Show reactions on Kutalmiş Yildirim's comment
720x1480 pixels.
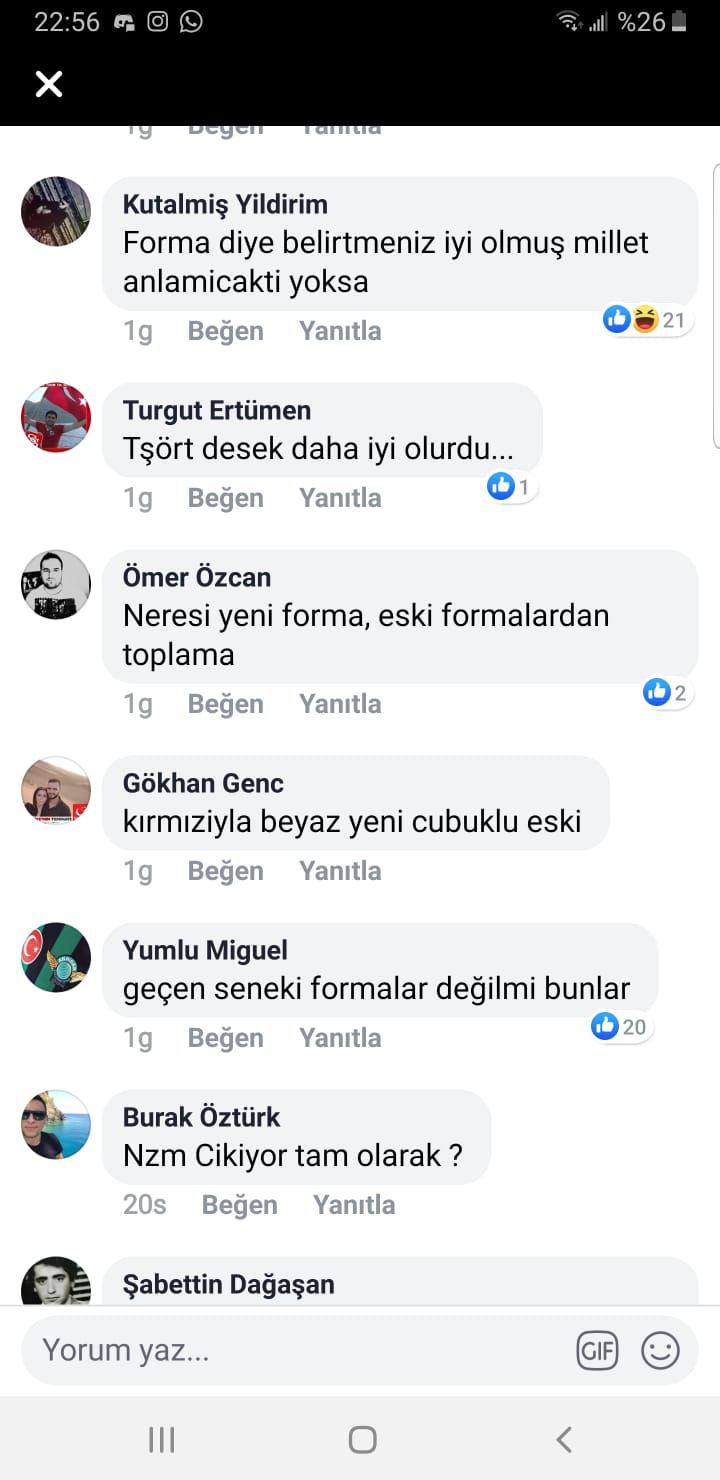coord(646,320)
